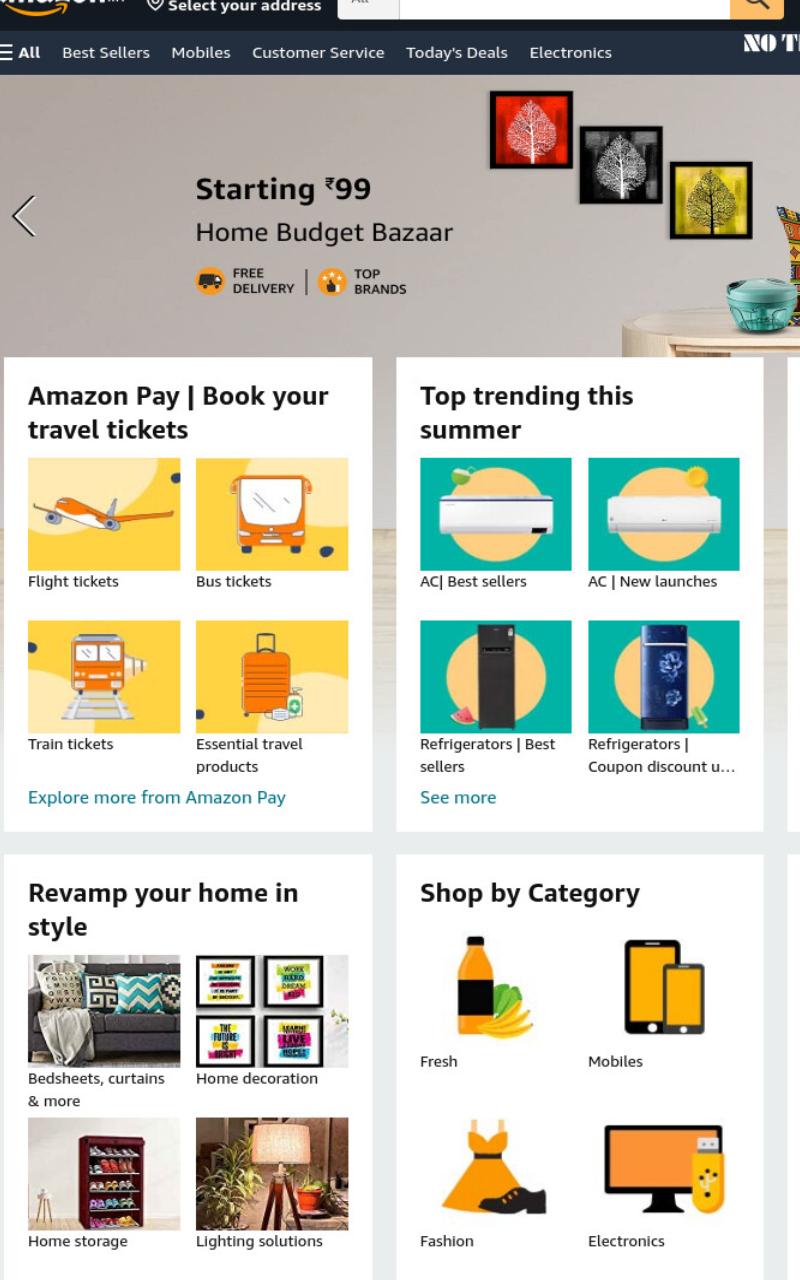Image resolution: width=800 pixels, height=1280 pixels.
Task: Open Home decoration tile
Action: click(x=272, y=1021)
